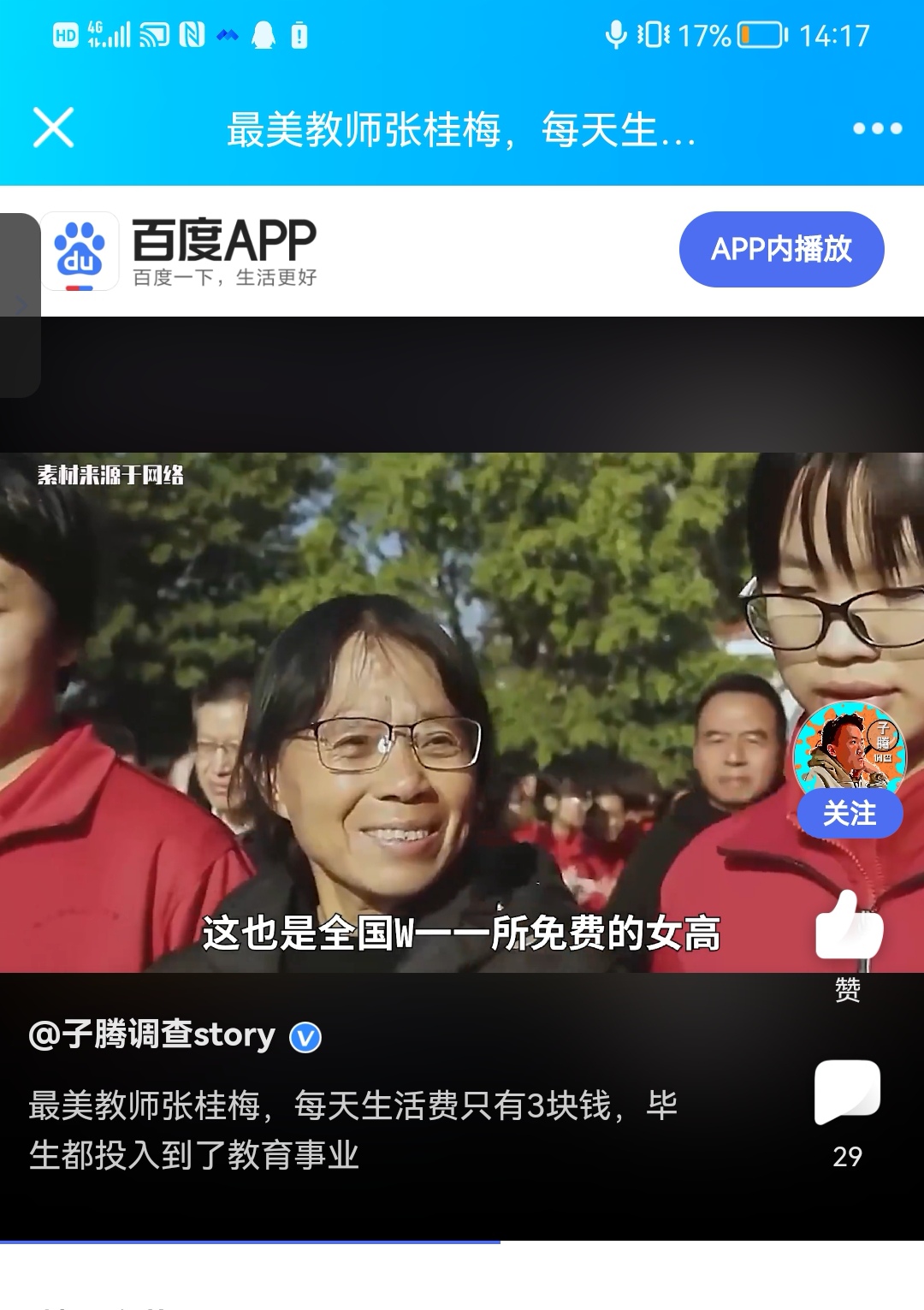This screenshot has height=1310, width=924.
Task: Expand the side drawer handle arrow
Action: [x=21, y=305]
